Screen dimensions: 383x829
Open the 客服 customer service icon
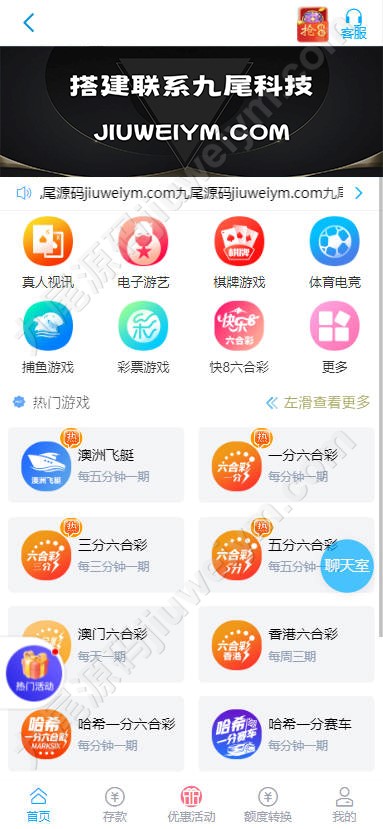[354, 24]
